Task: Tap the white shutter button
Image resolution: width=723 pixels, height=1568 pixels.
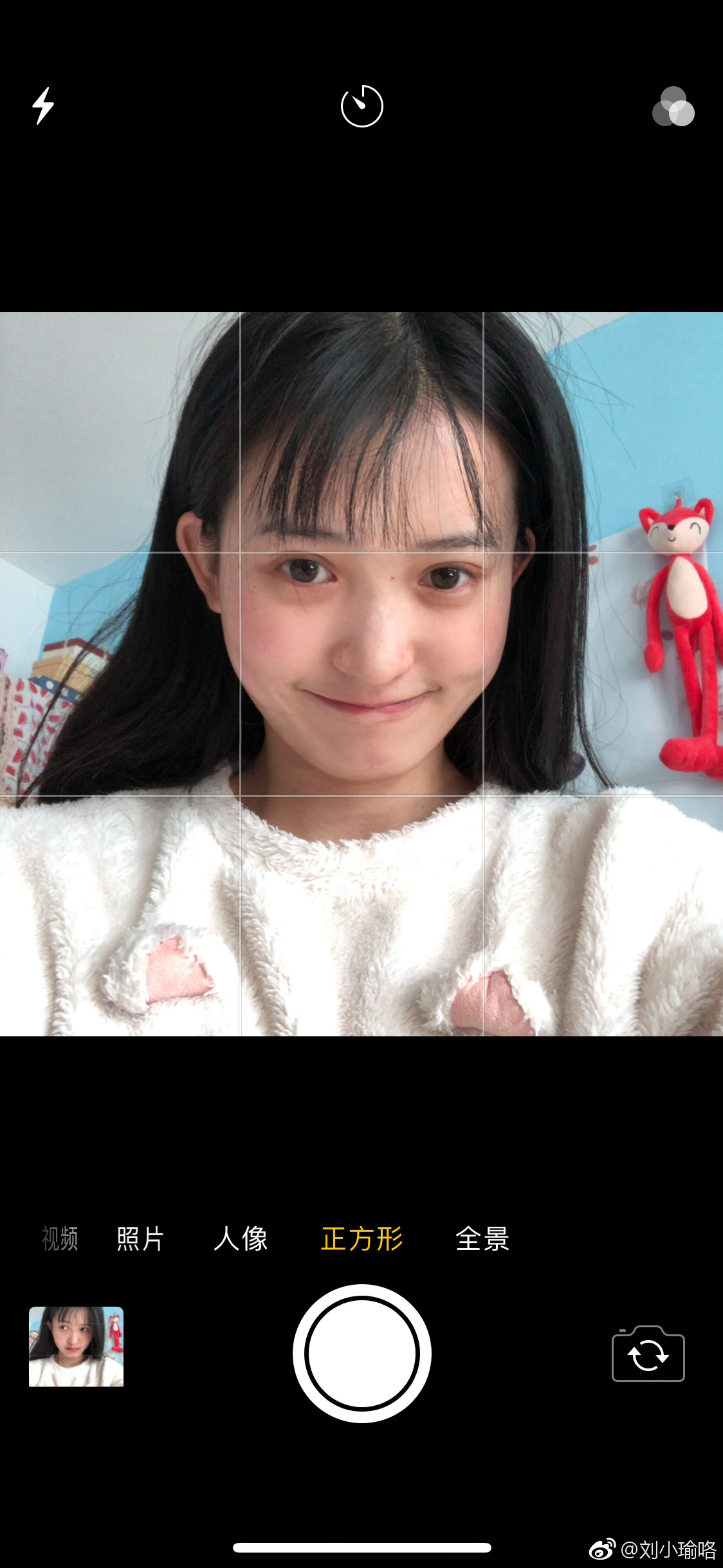Action: tap(361, 1353)
